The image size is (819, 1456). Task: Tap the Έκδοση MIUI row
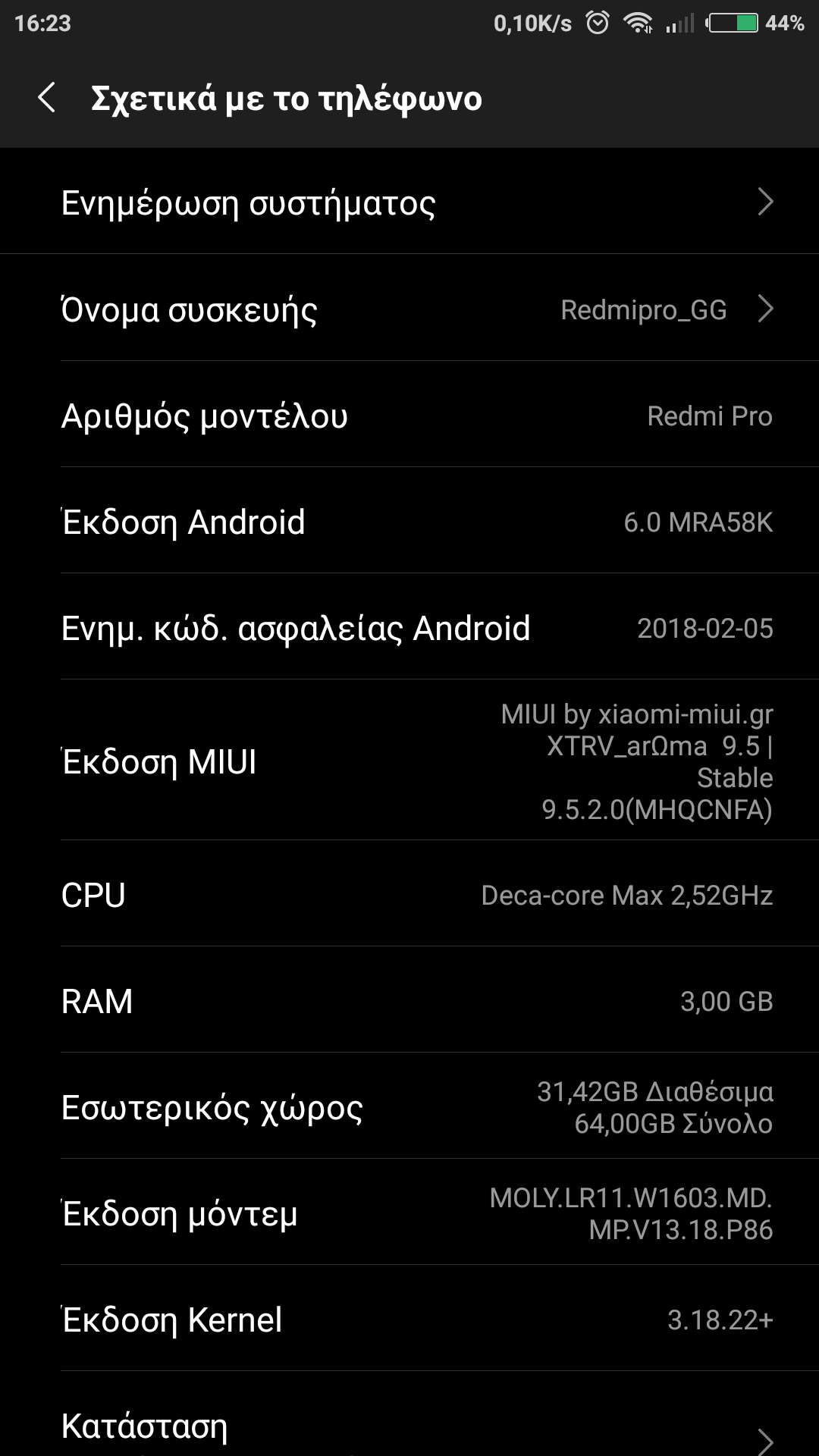(x=409, y=761)
